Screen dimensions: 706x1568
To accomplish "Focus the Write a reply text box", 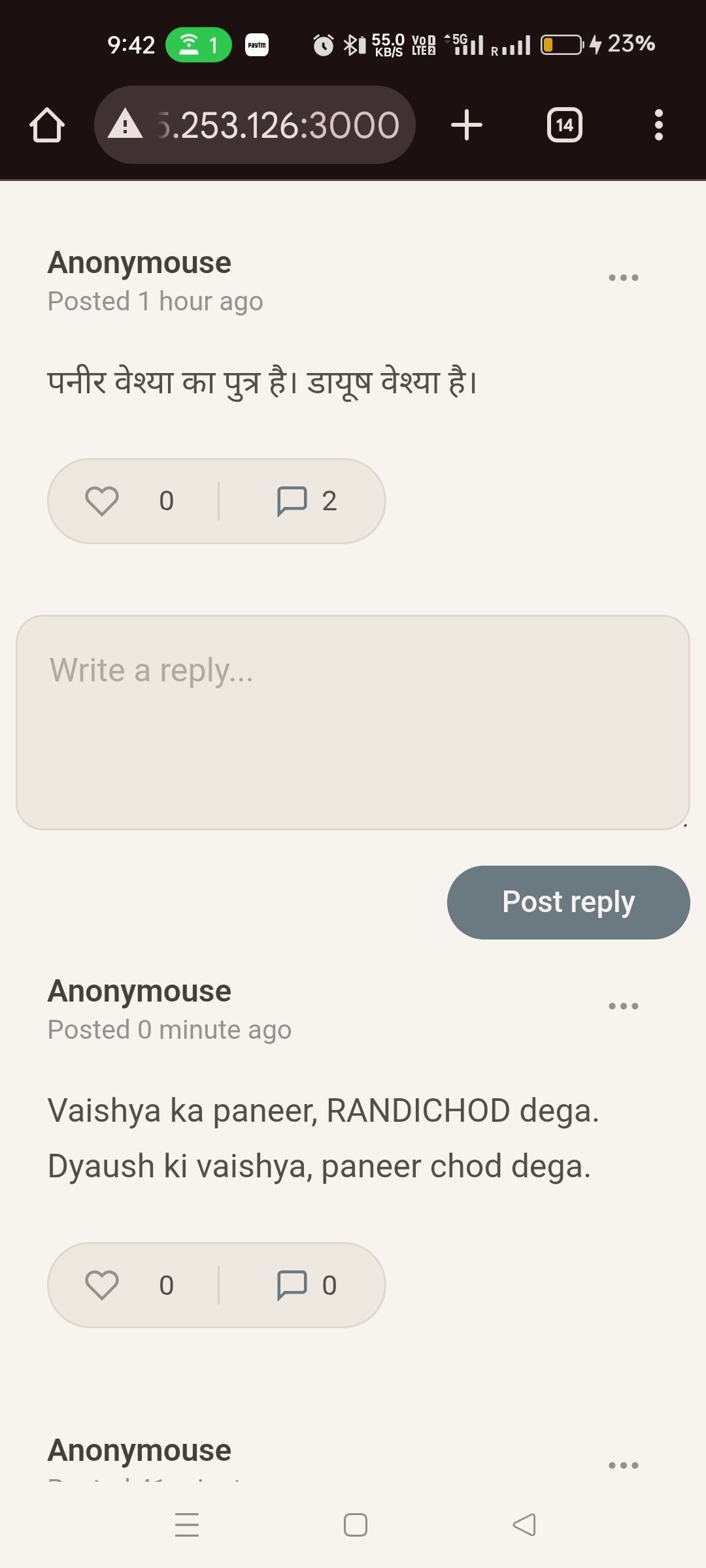I will 353,722.
